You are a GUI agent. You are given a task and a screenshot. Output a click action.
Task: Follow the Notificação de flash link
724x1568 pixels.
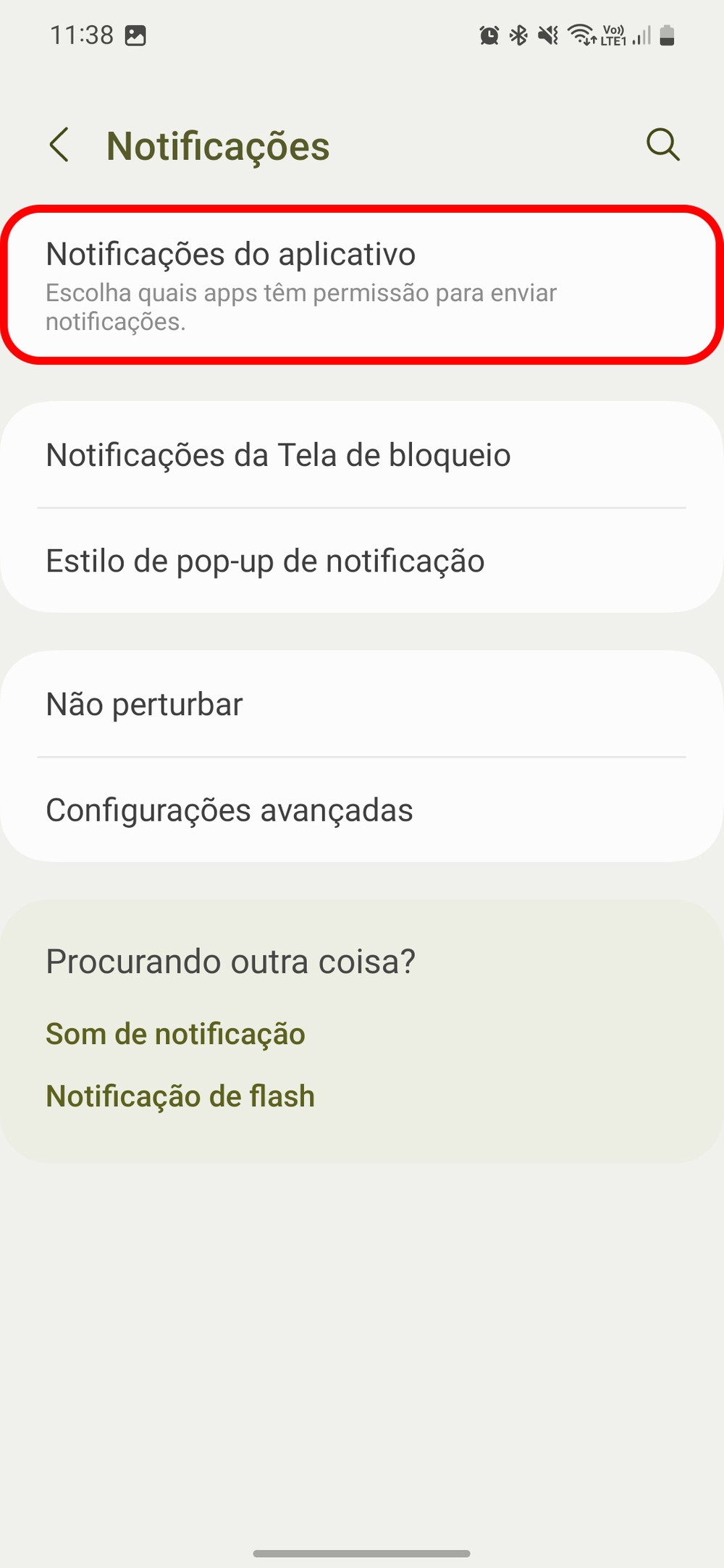coord(180,1096)
